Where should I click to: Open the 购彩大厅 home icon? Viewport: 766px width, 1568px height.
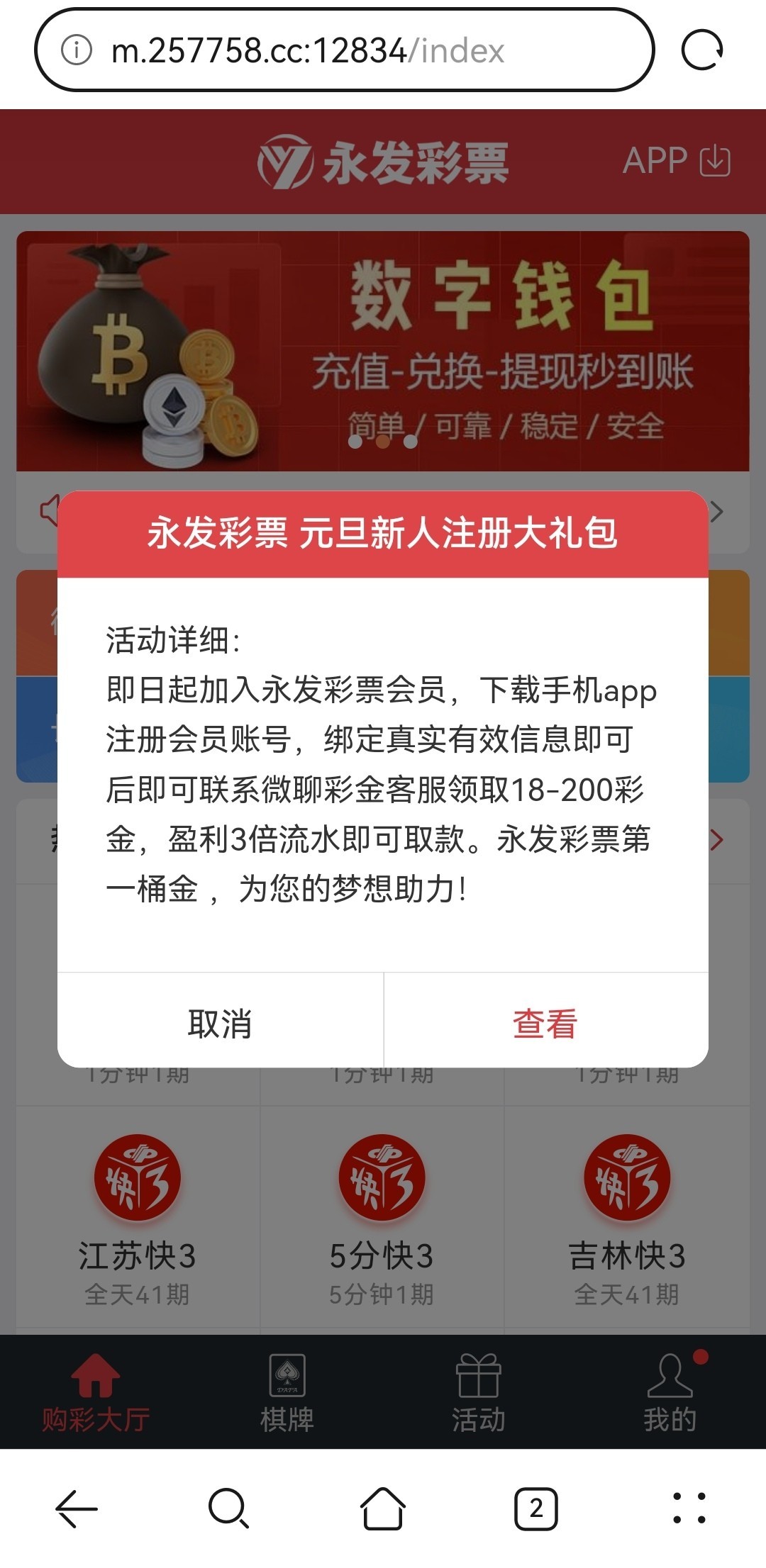(96, 1375)
